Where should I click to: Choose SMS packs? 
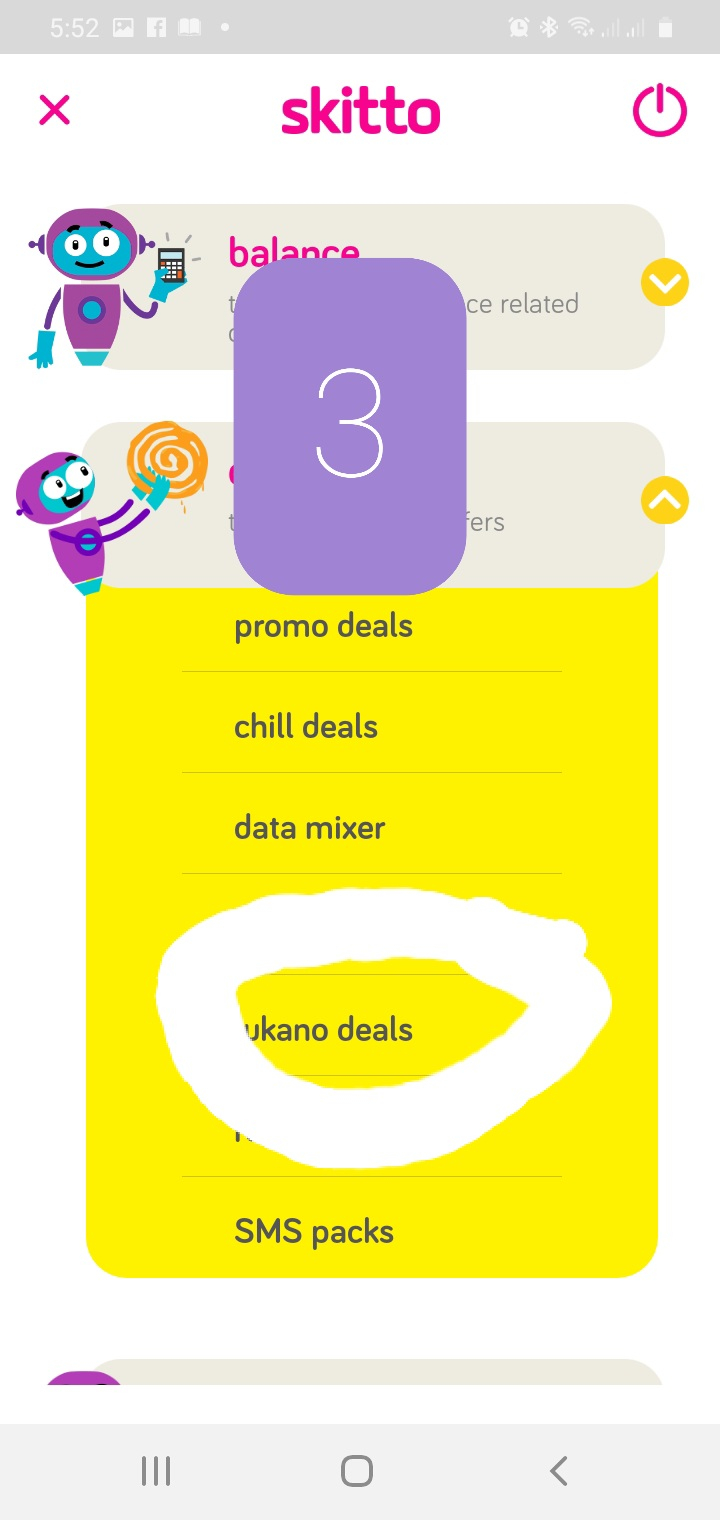[314, 1232]
